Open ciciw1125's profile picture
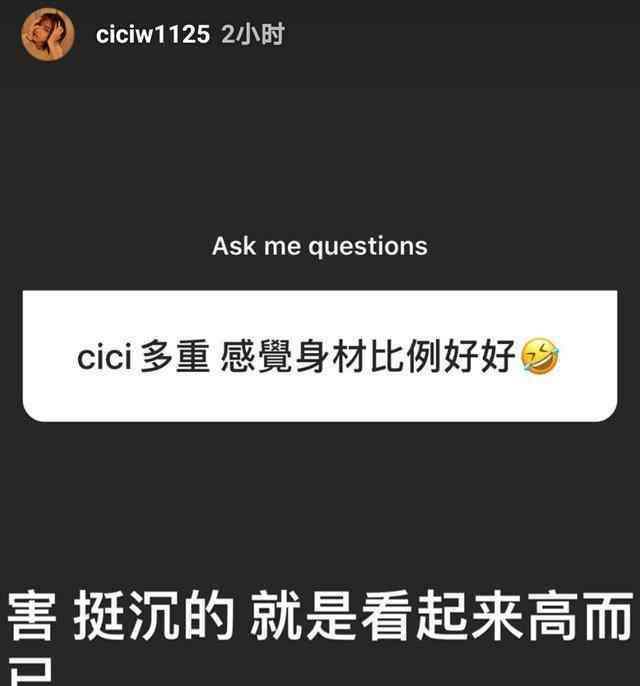Screen dimensions: 640x686 (49, 35)
